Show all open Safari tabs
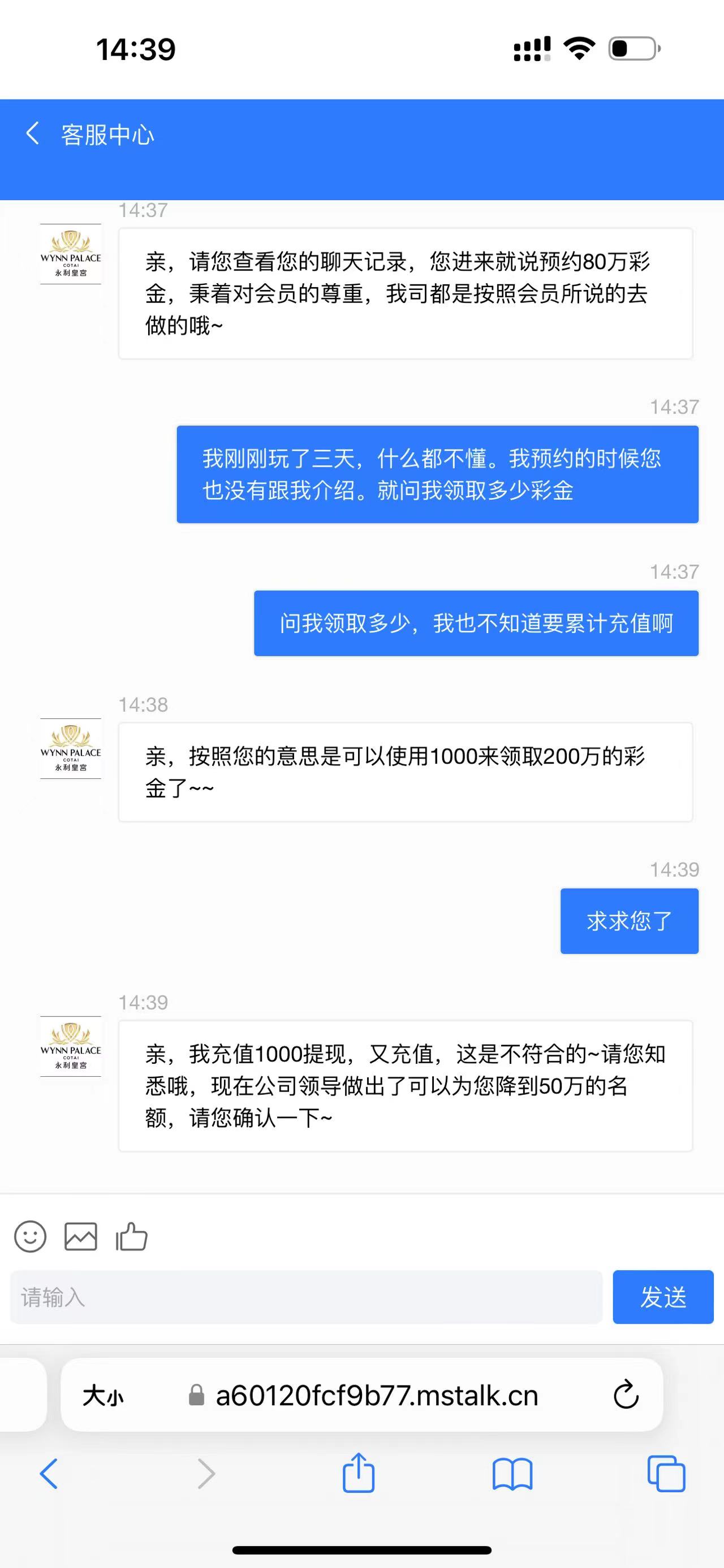 (x=666, y=1474)
